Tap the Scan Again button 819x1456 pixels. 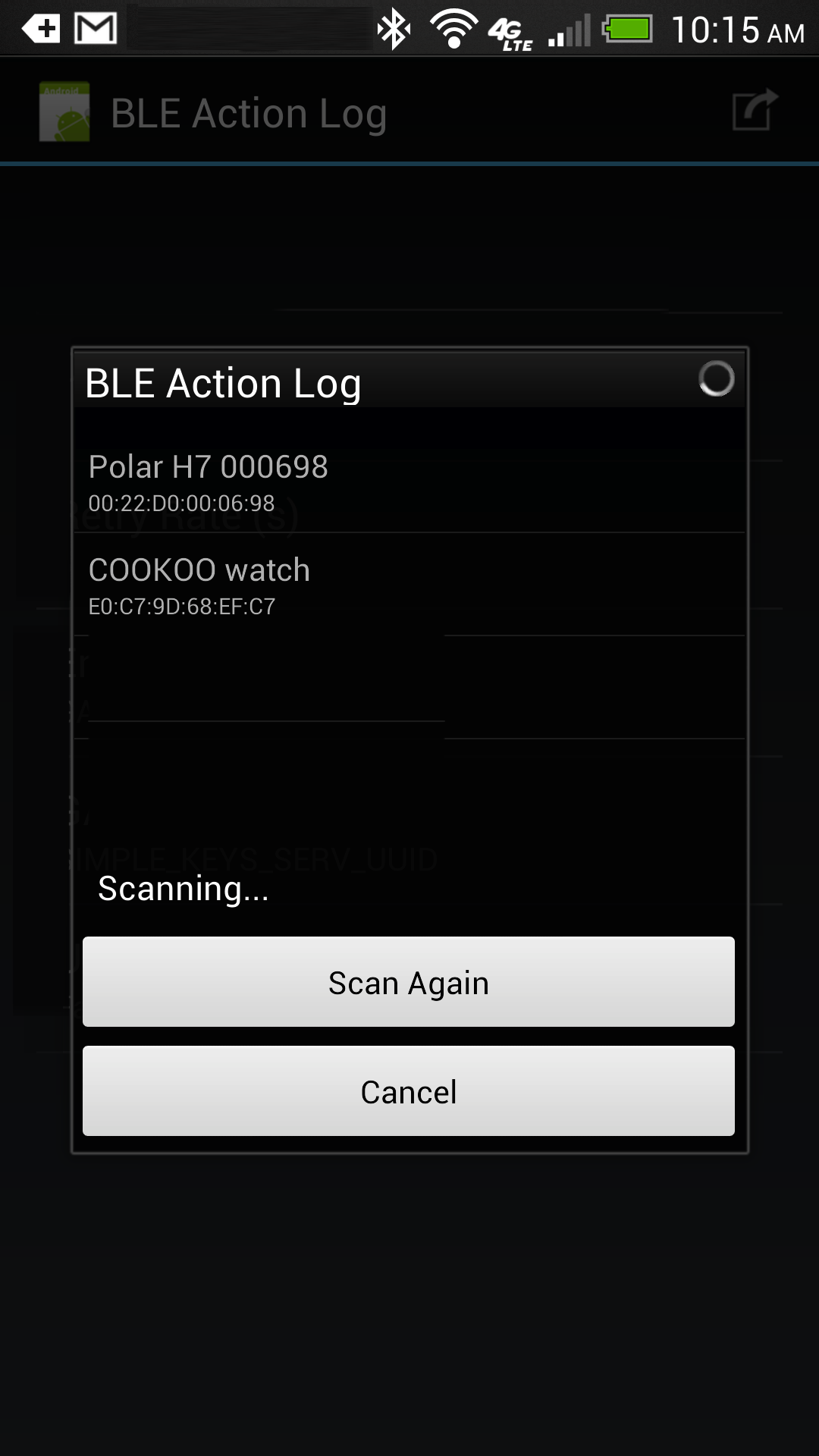409,982
